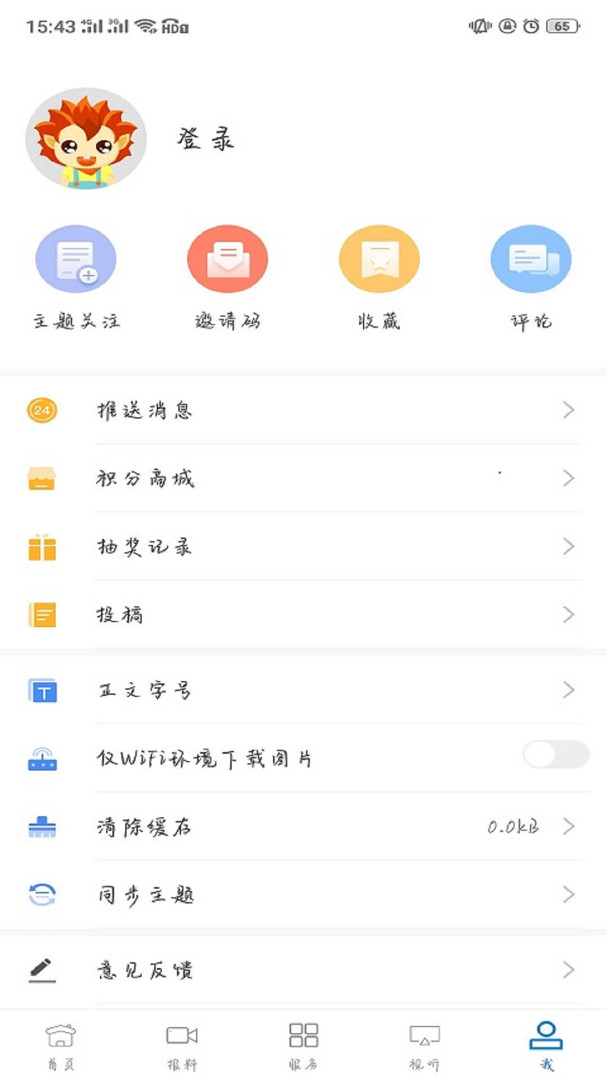607x1080 pixels.
Task: Tap the profile avatar picture
Action: (86, 138)
